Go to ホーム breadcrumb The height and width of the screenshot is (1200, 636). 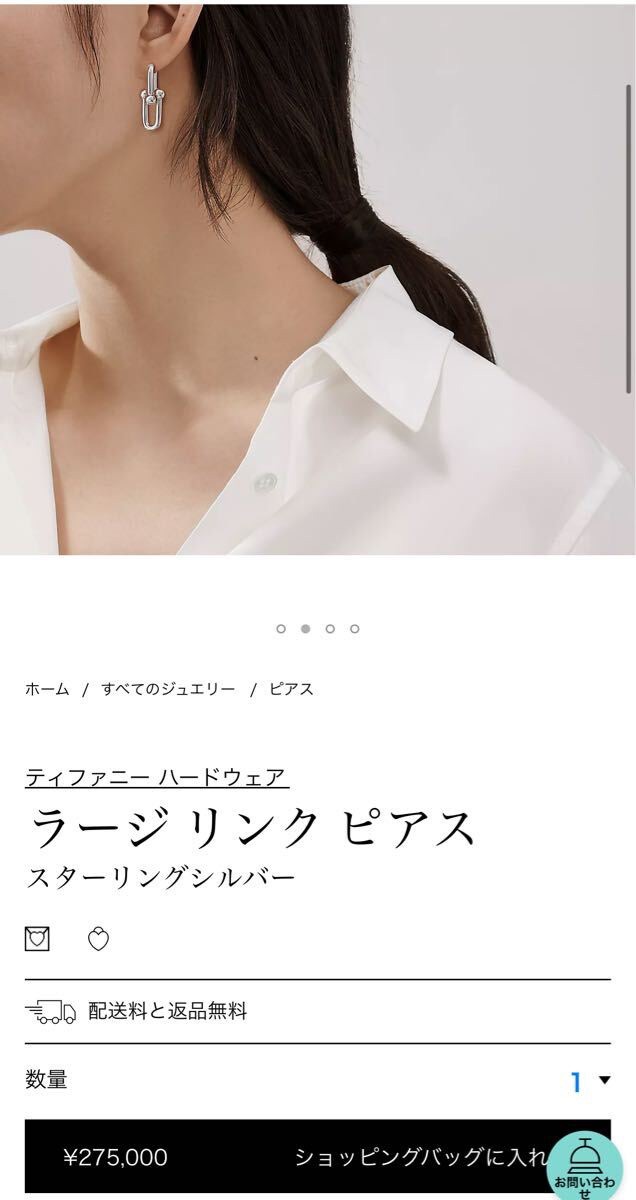(47, 689)
